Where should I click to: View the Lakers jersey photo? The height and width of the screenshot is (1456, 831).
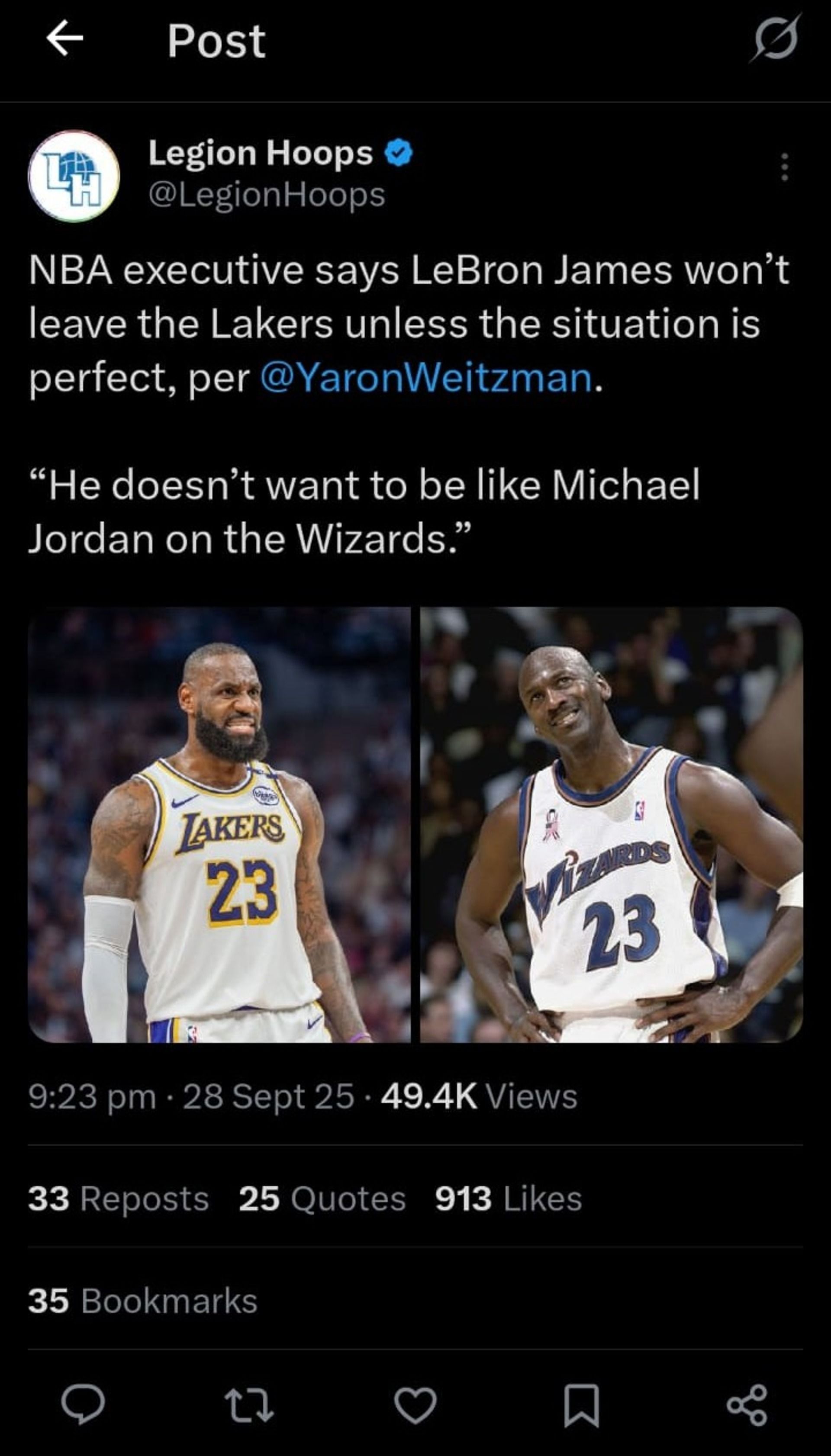219,825
